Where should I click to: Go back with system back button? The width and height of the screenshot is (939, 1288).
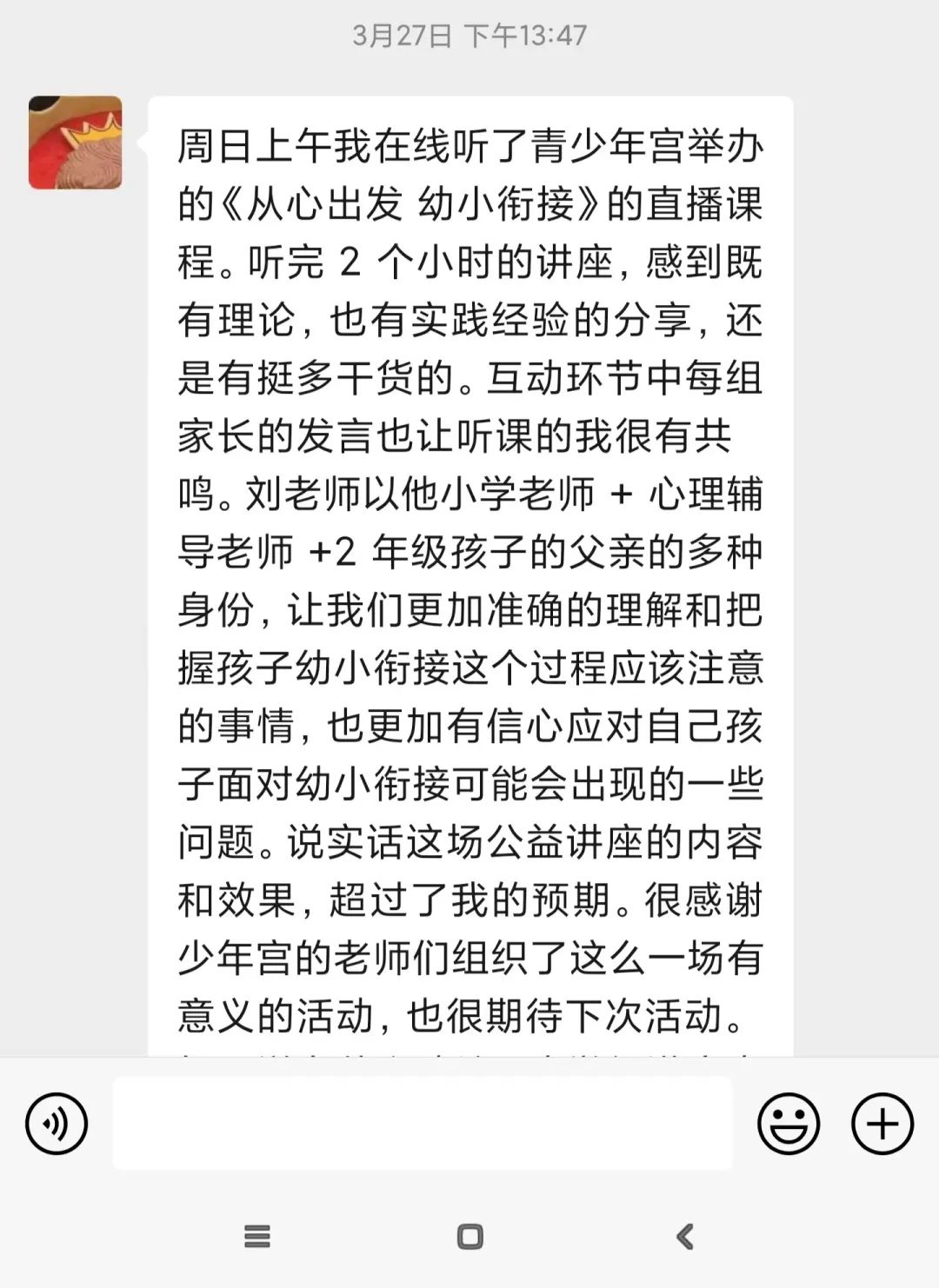[x=685, y=1236]
